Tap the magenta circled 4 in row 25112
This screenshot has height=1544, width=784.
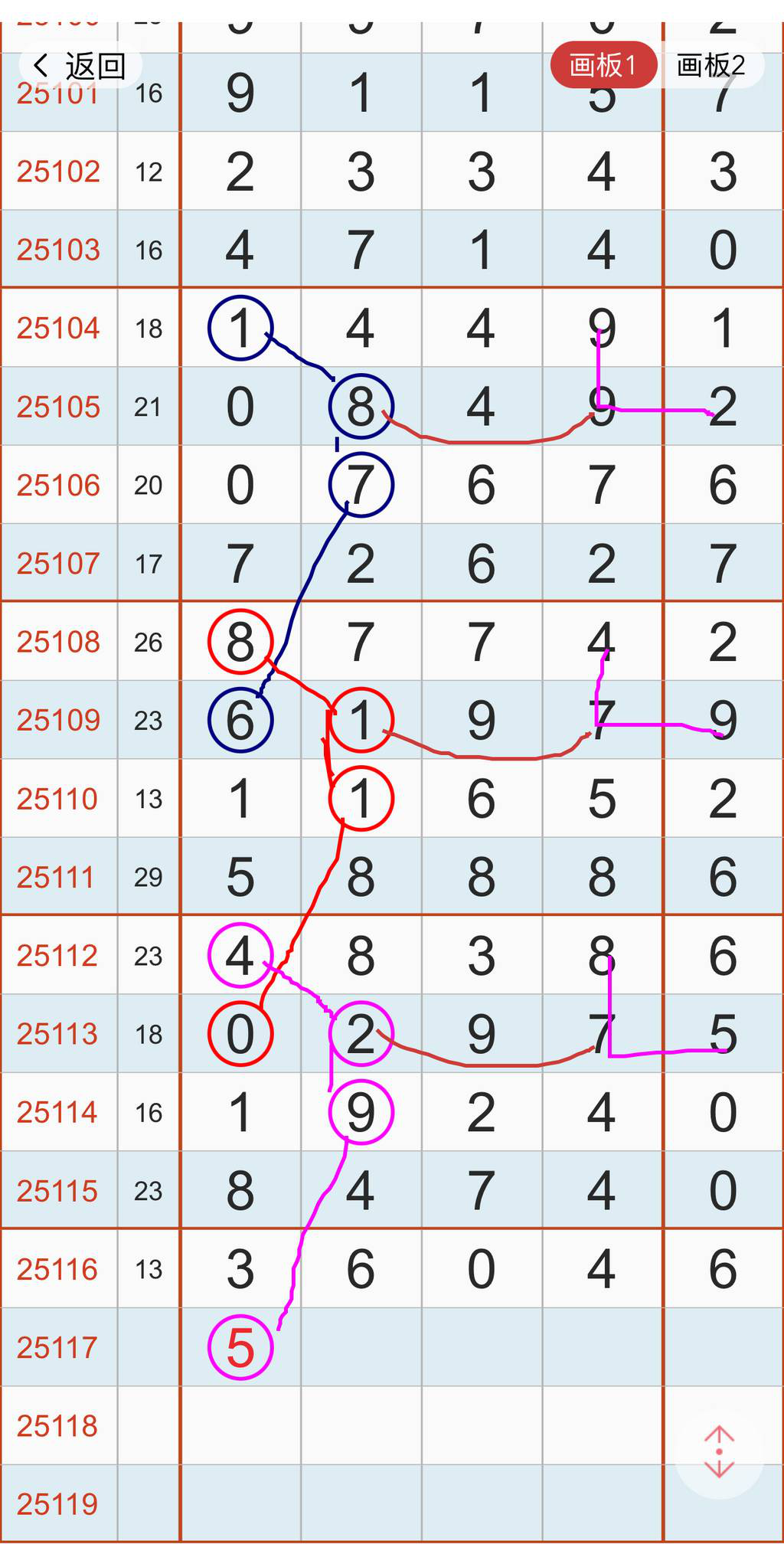coord(240,956)
